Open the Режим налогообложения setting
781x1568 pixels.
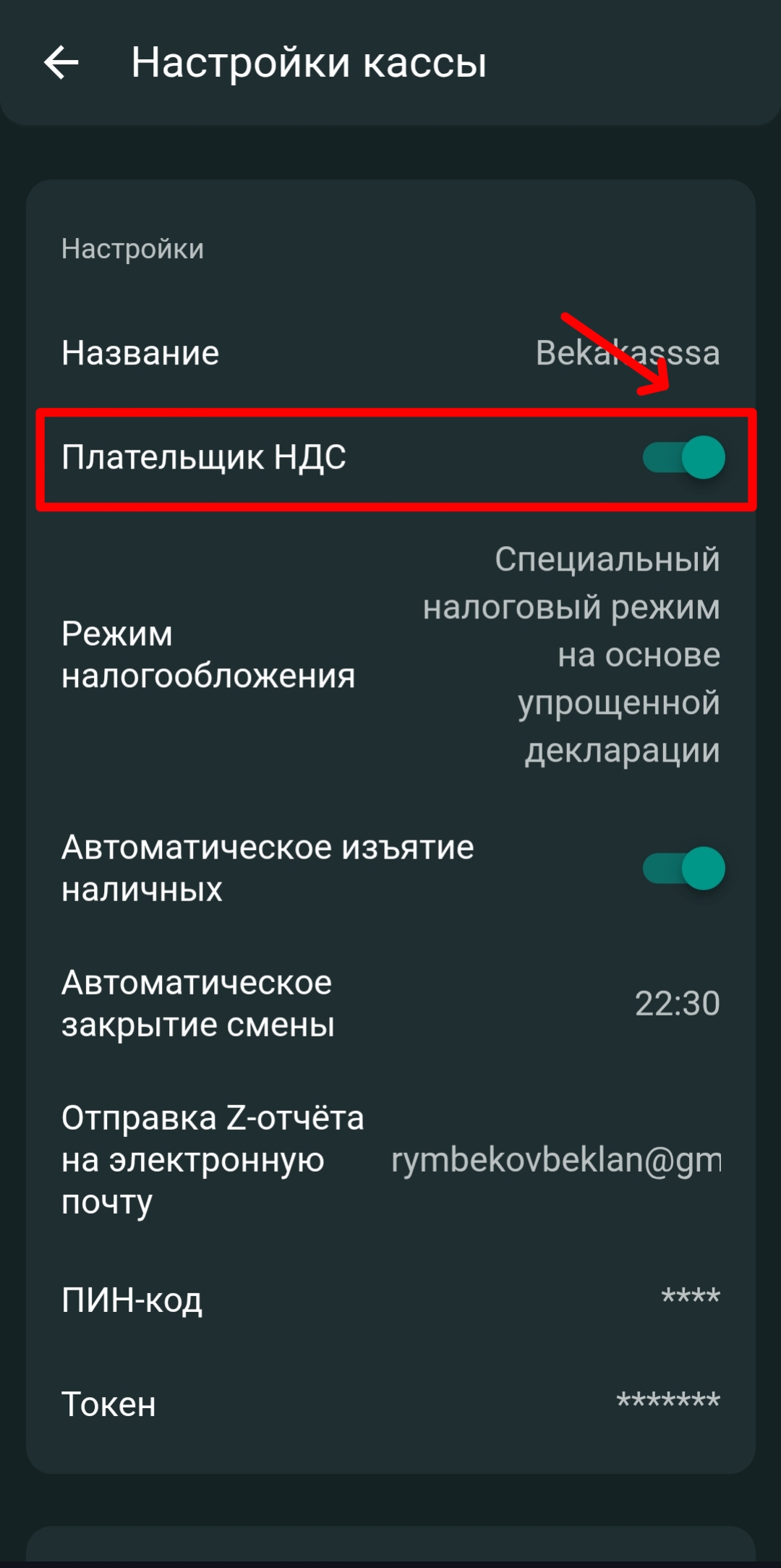tap(390, 655)
